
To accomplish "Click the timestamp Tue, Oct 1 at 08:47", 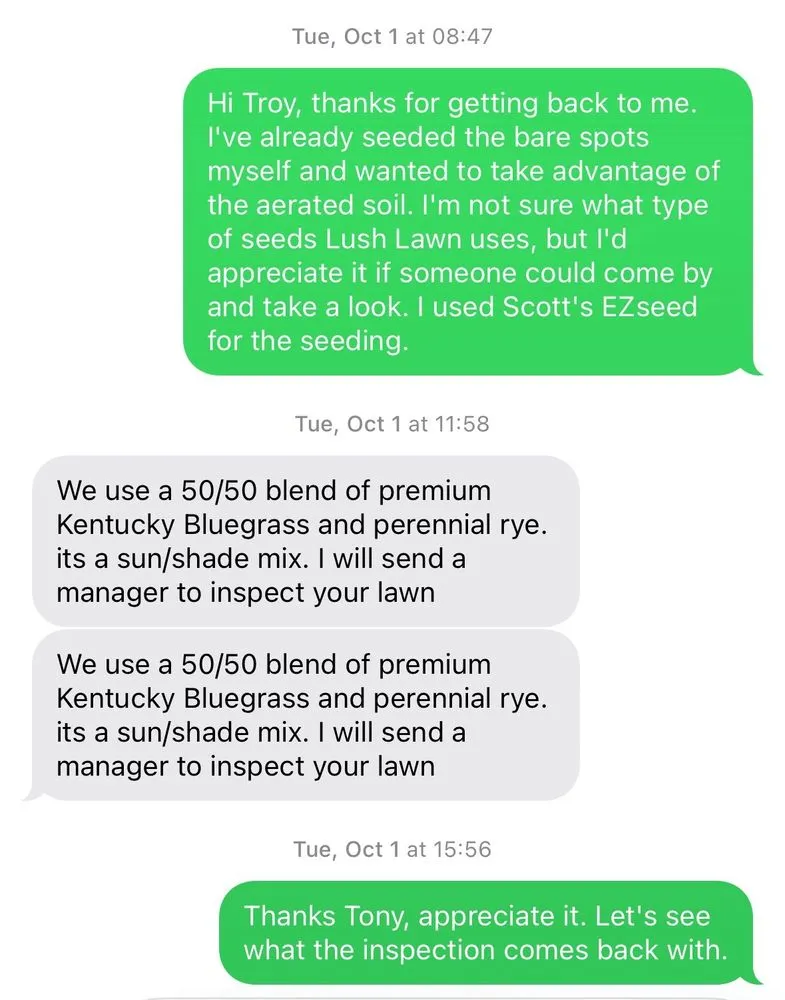I will (392, 36).
